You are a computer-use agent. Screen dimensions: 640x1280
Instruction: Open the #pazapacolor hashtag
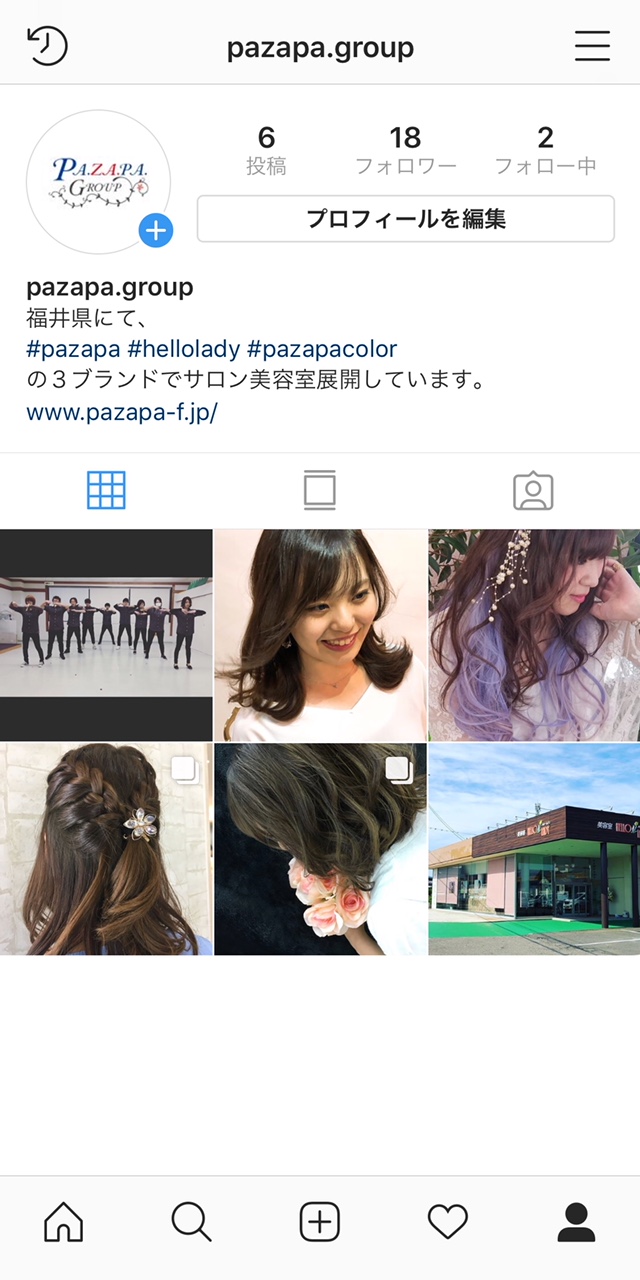[x=322, y=349]
